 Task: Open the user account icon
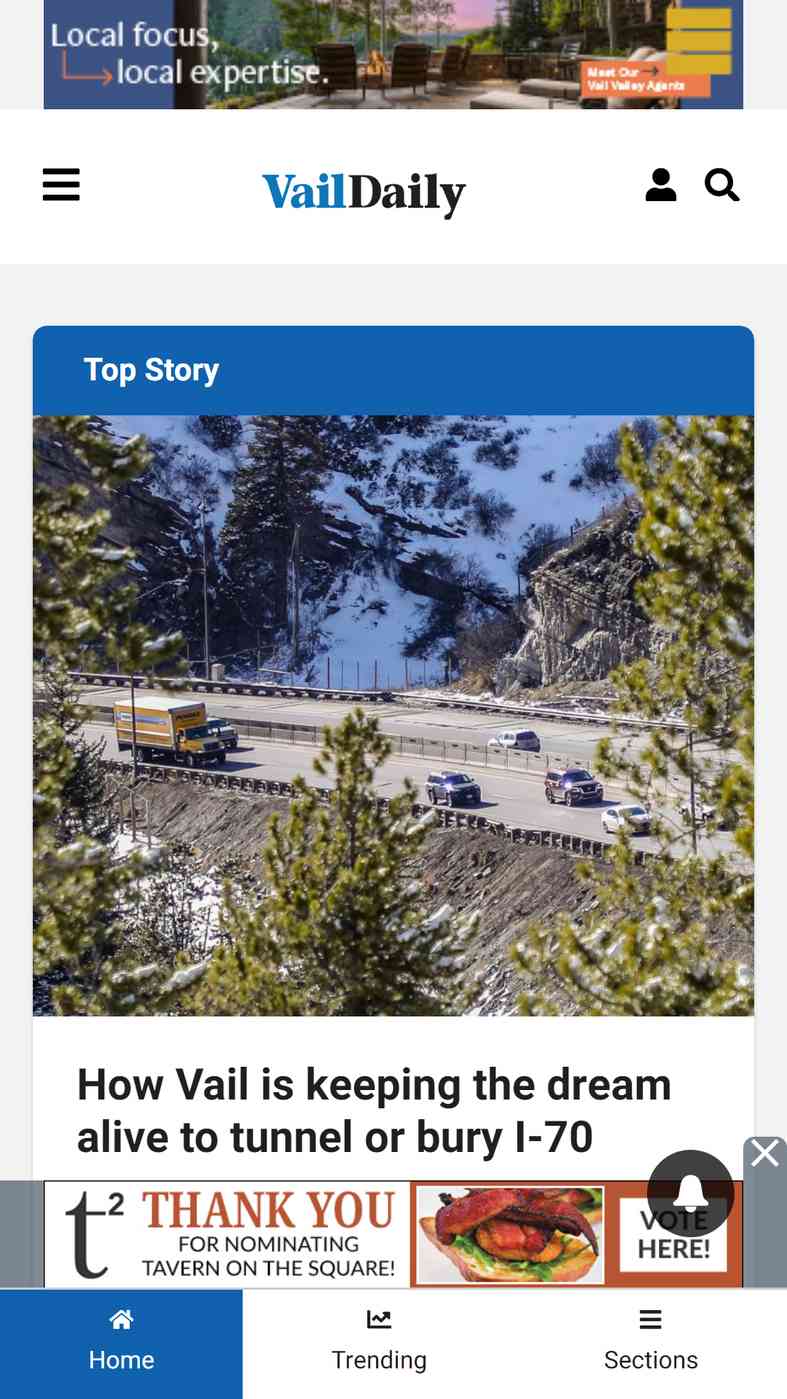pyautogui.click(x=661, y=185)
